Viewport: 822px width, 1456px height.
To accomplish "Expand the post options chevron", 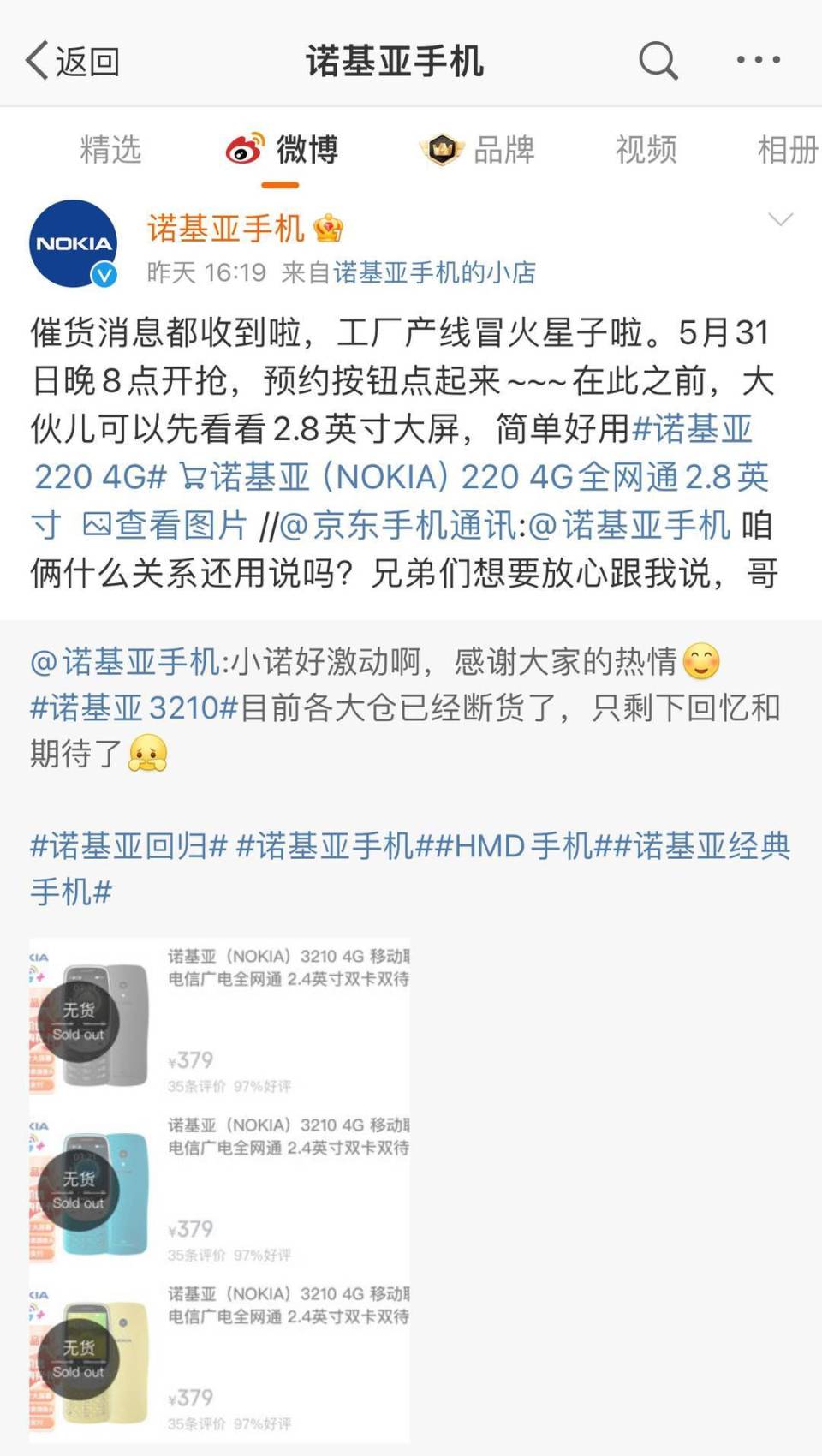I will click(x=780, y=220).
